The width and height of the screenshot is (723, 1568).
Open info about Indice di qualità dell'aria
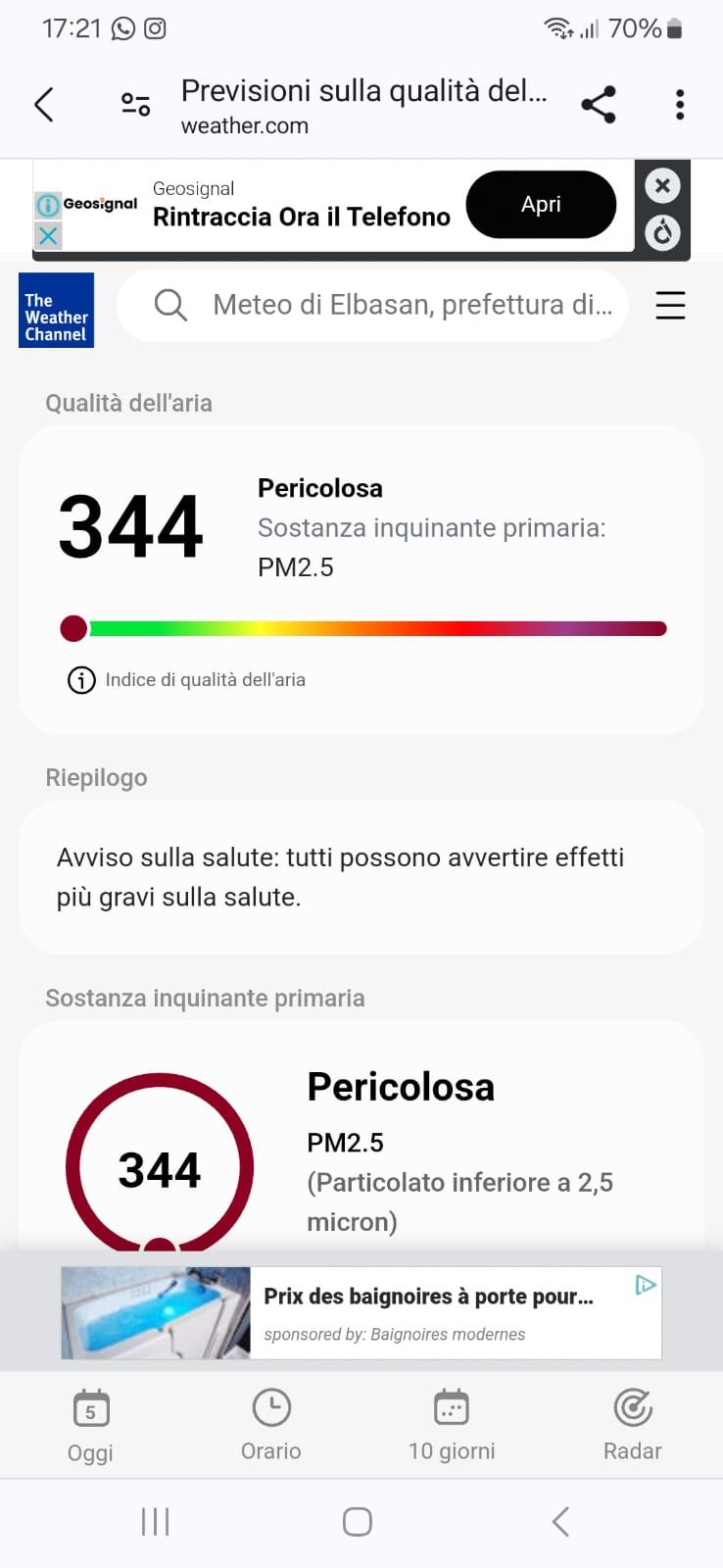click(x=81, y=679)
